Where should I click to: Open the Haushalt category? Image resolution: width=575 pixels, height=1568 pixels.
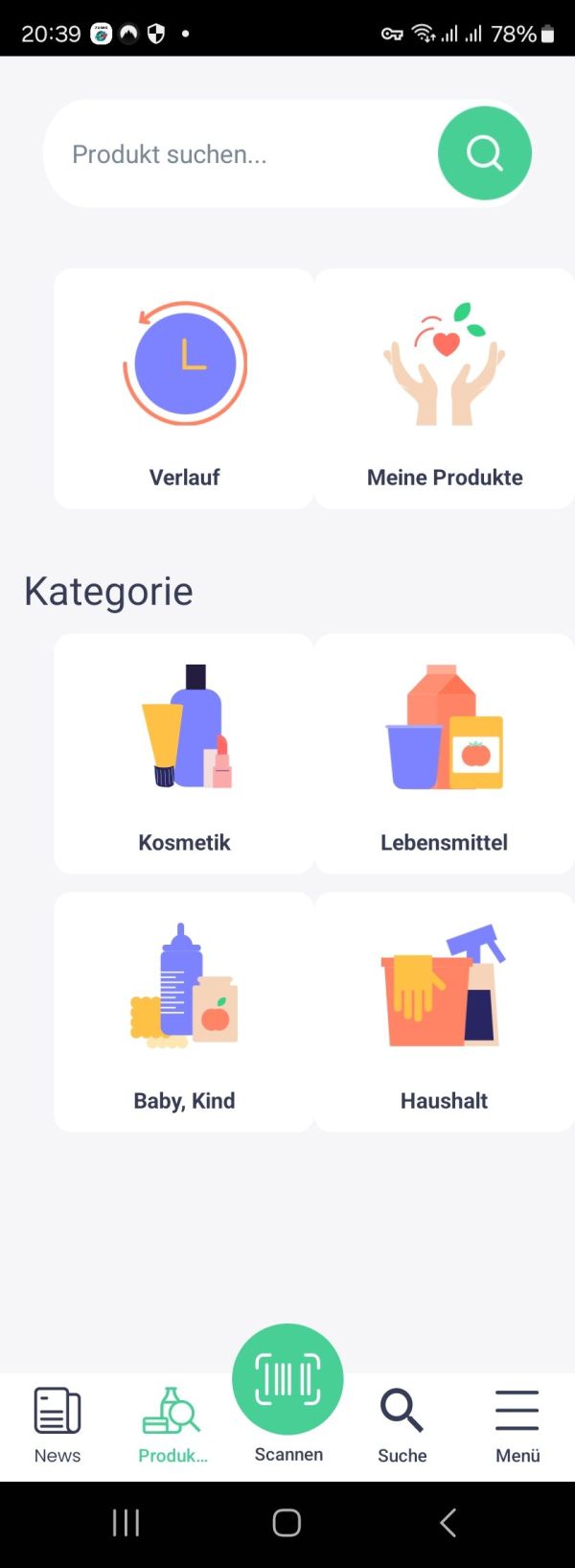click(445, 1012)
